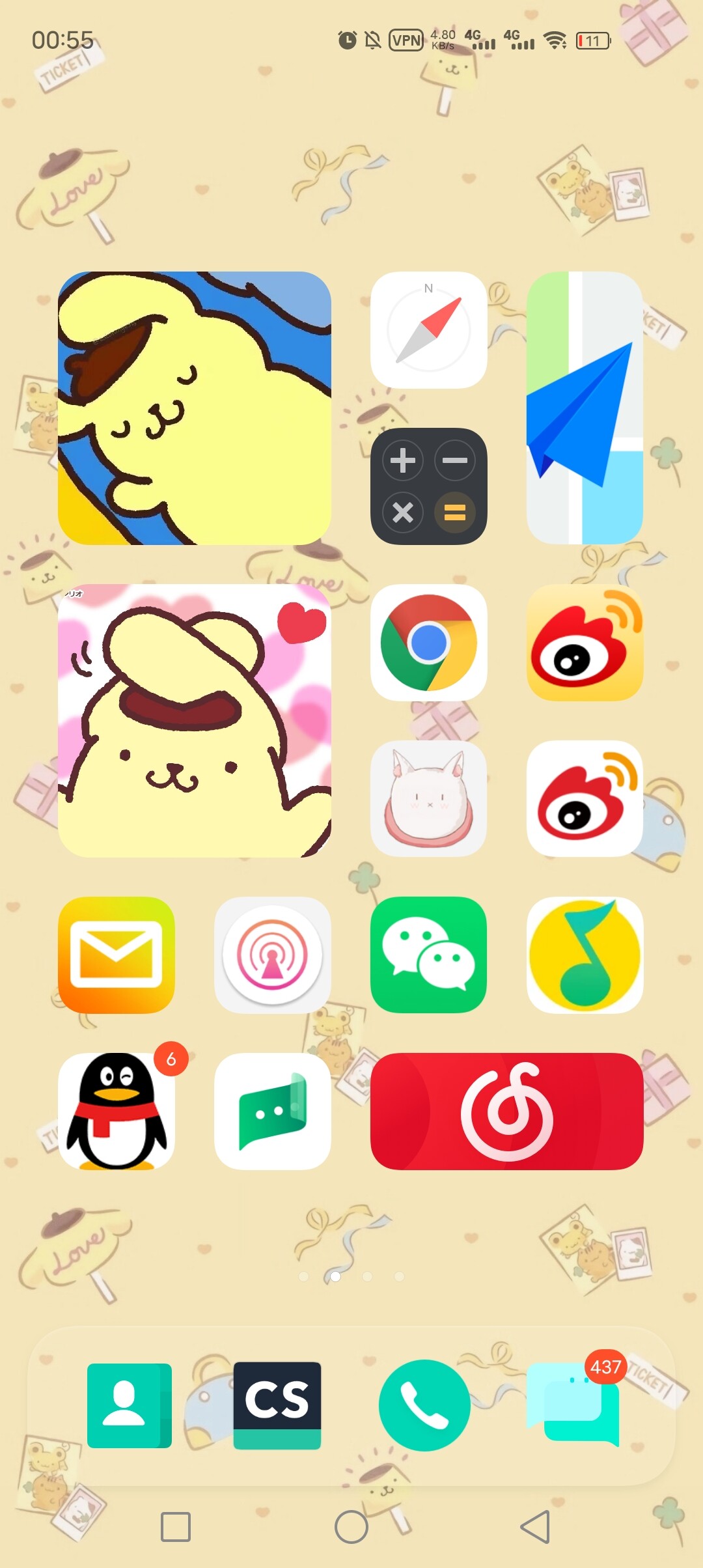Open WeChat
Image resolution: width=703 pixels, height=1568 pixels.
pos(428,955)
